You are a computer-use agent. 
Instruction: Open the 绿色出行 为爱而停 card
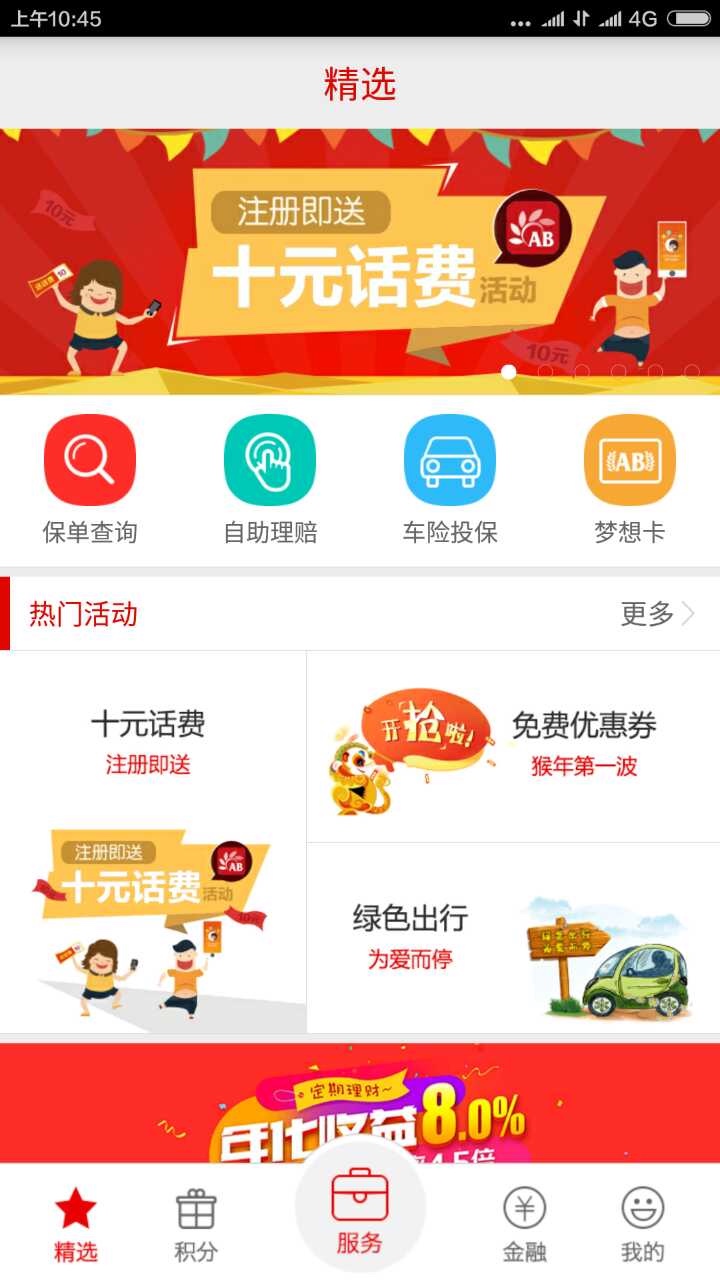[514, 938]
